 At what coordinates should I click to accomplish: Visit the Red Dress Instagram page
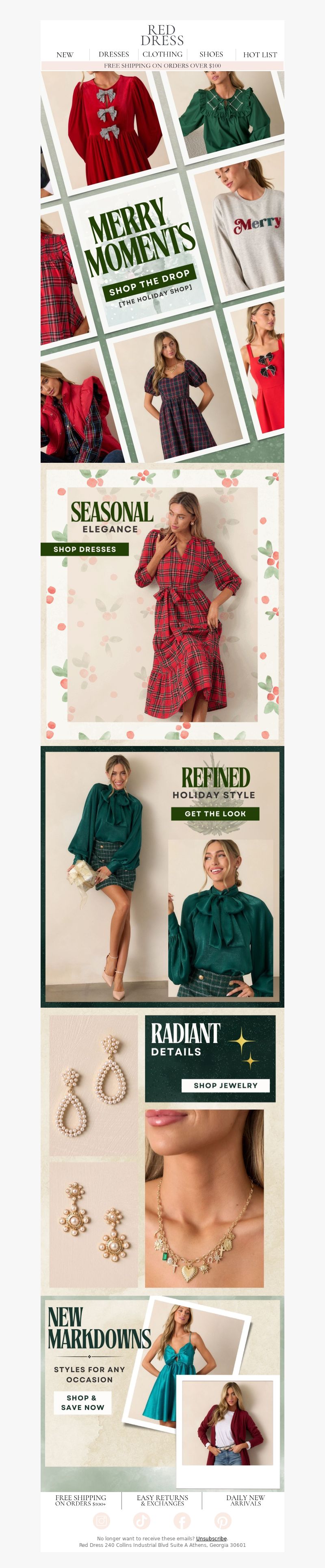pos(102,1520)
